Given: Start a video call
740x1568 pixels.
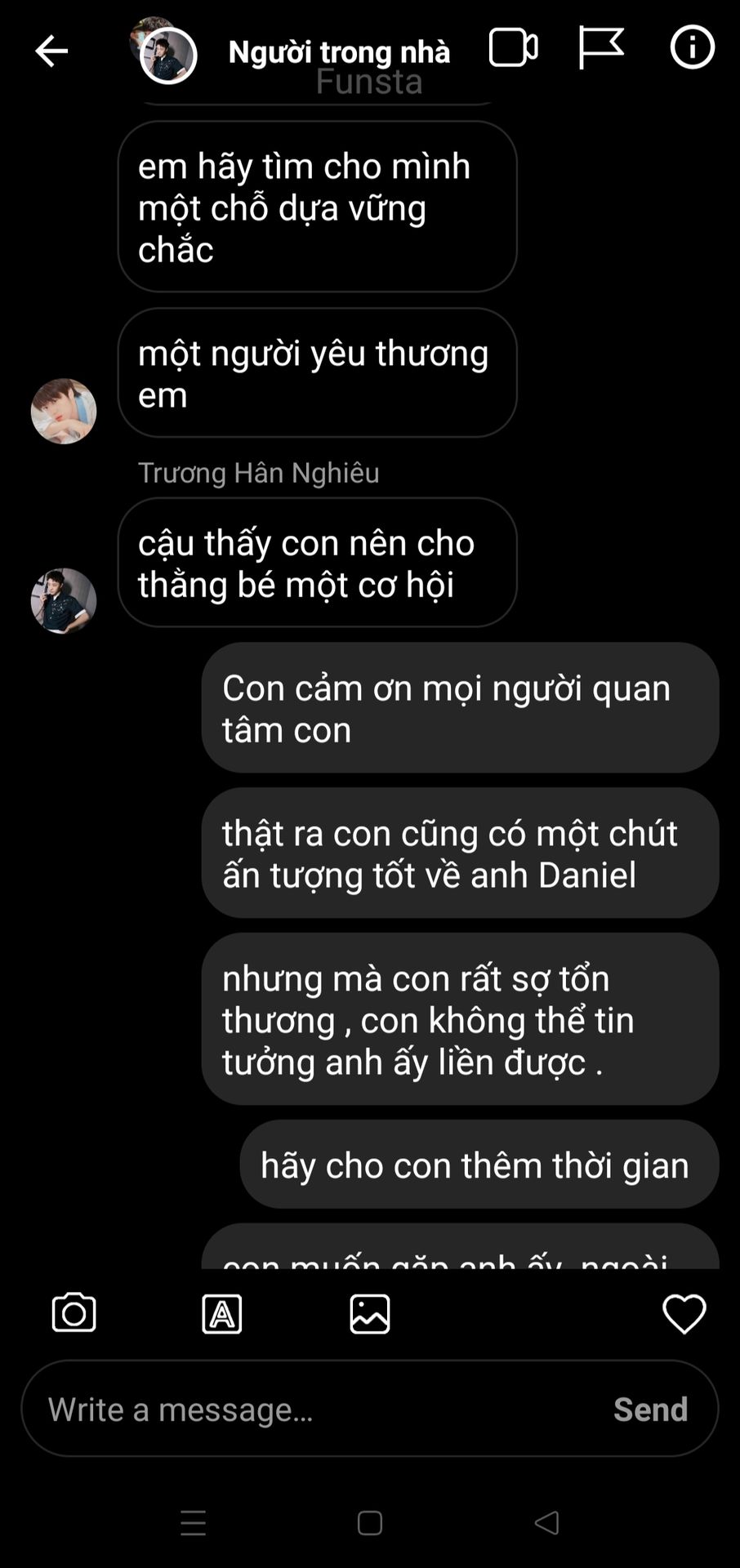Looking at the screenshot, I should point(513,47).
